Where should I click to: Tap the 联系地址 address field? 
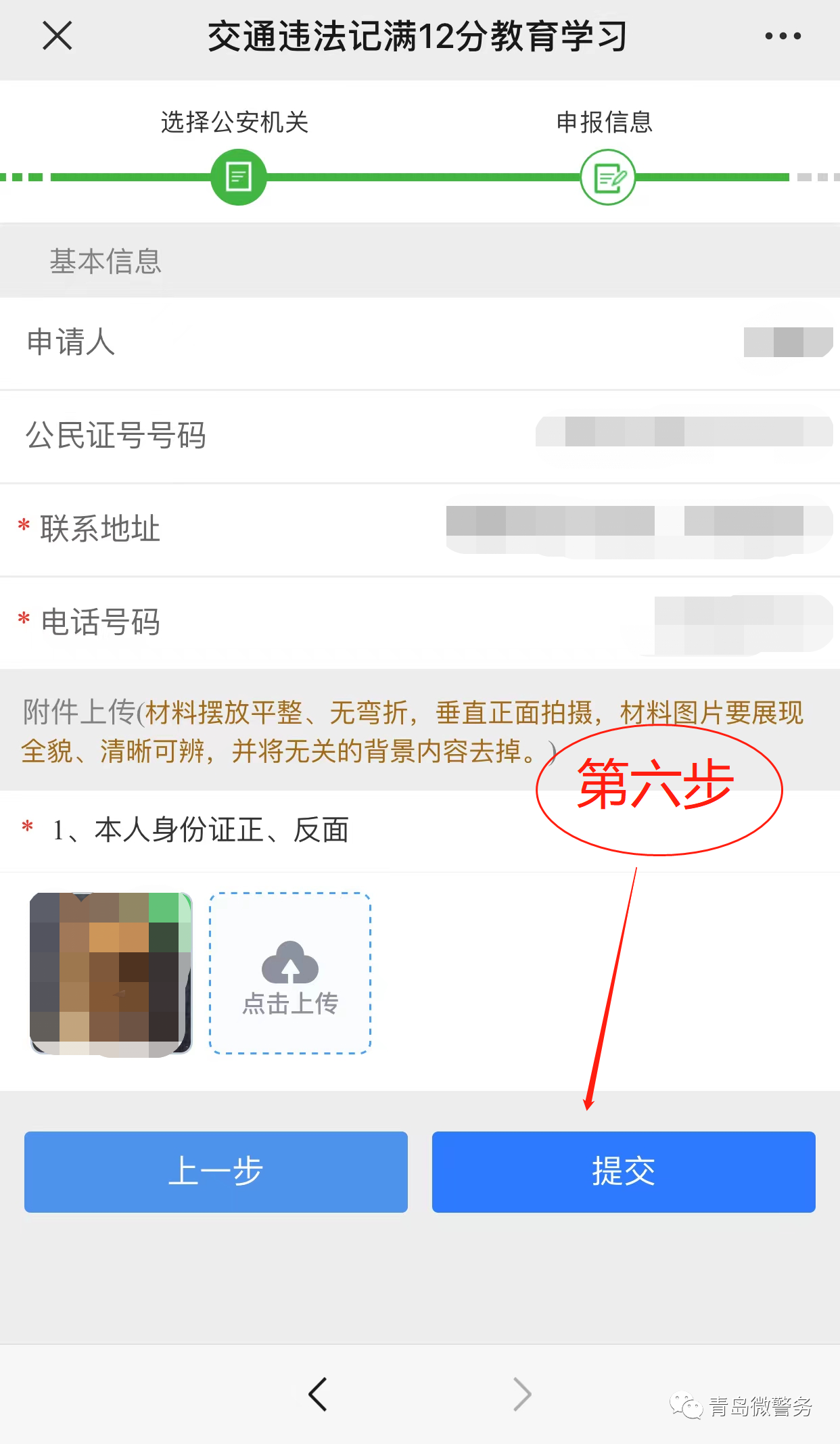420,530
